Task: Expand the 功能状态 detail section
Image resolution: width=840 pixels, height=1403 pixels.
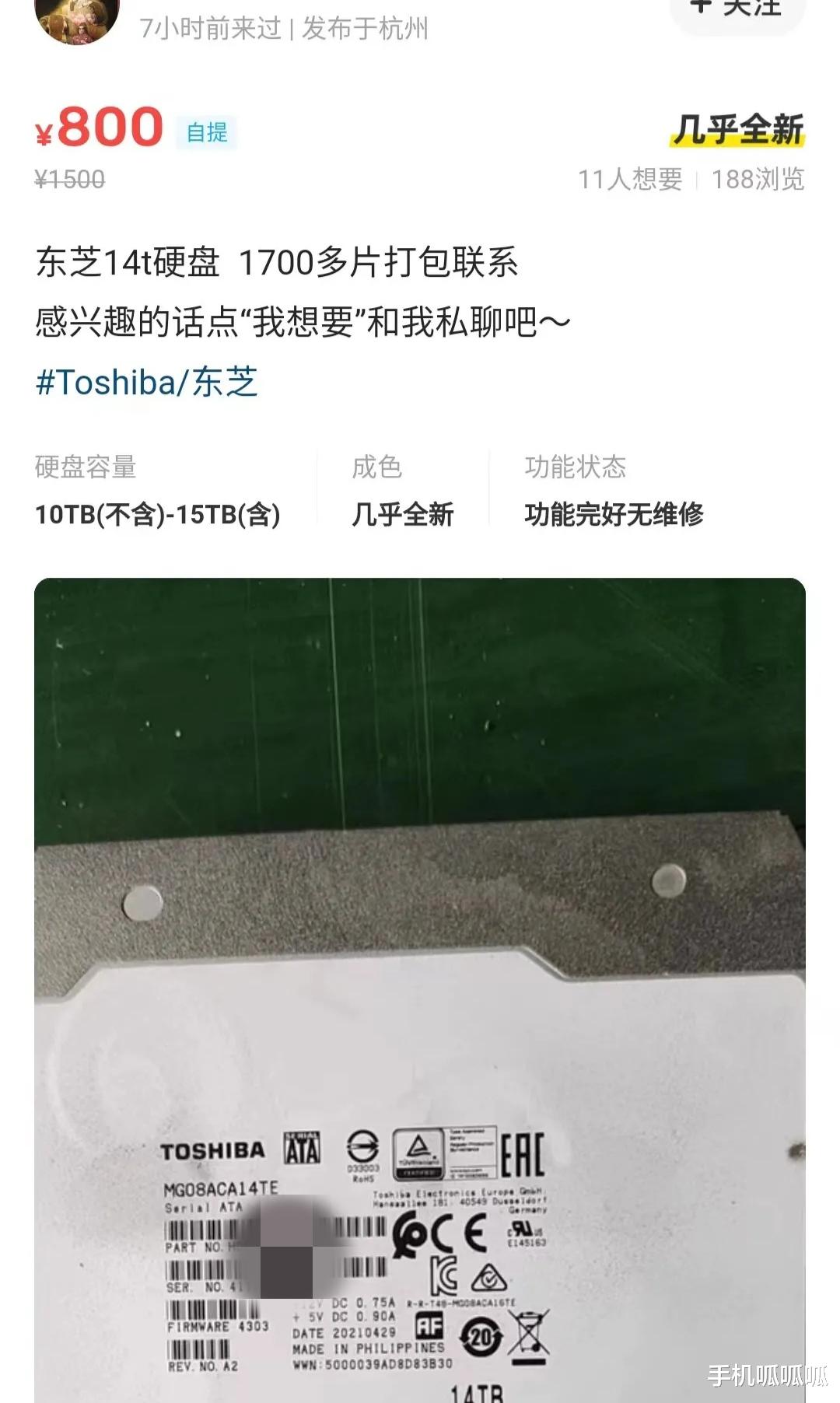Action: 577,466
